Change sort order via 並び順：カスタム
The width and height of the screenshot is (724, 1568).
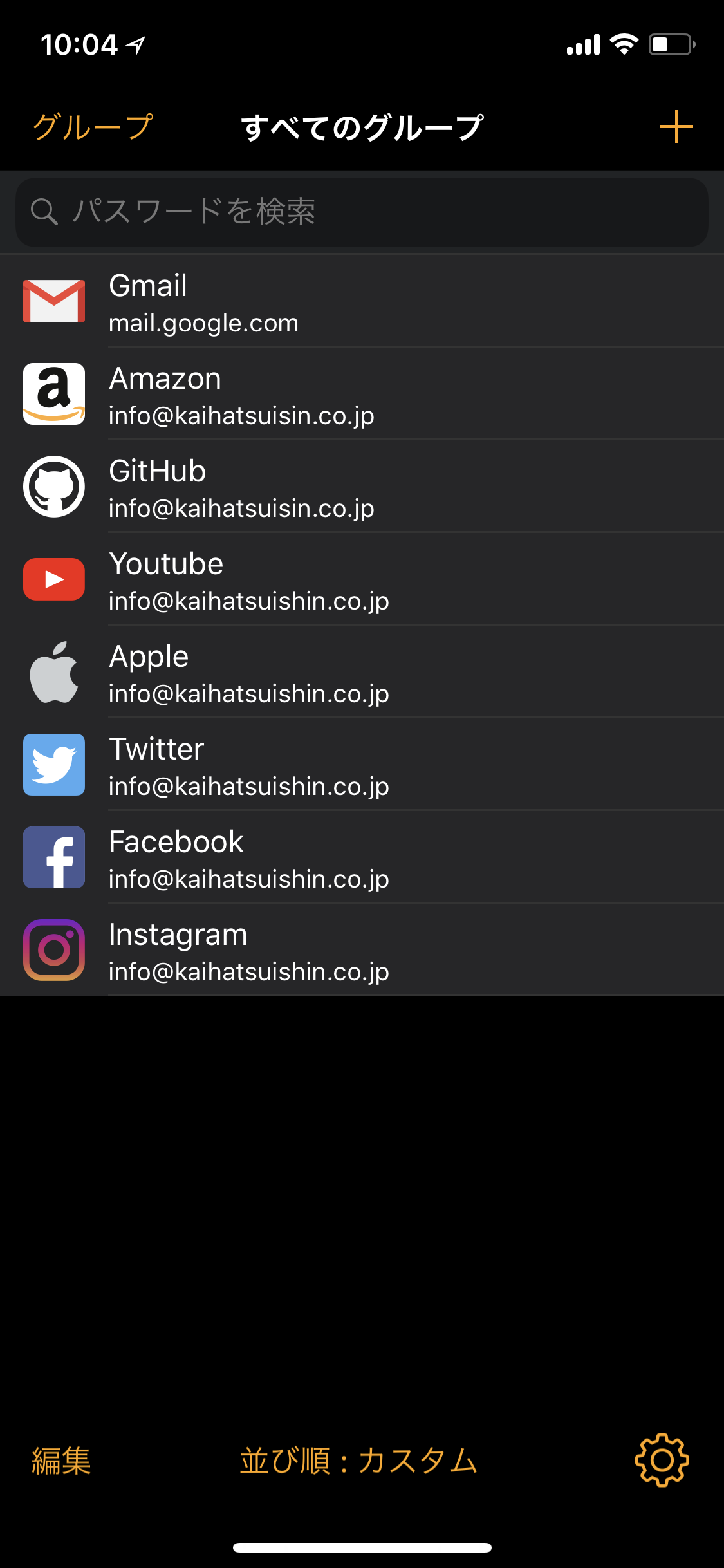(x=359, y=1461)
